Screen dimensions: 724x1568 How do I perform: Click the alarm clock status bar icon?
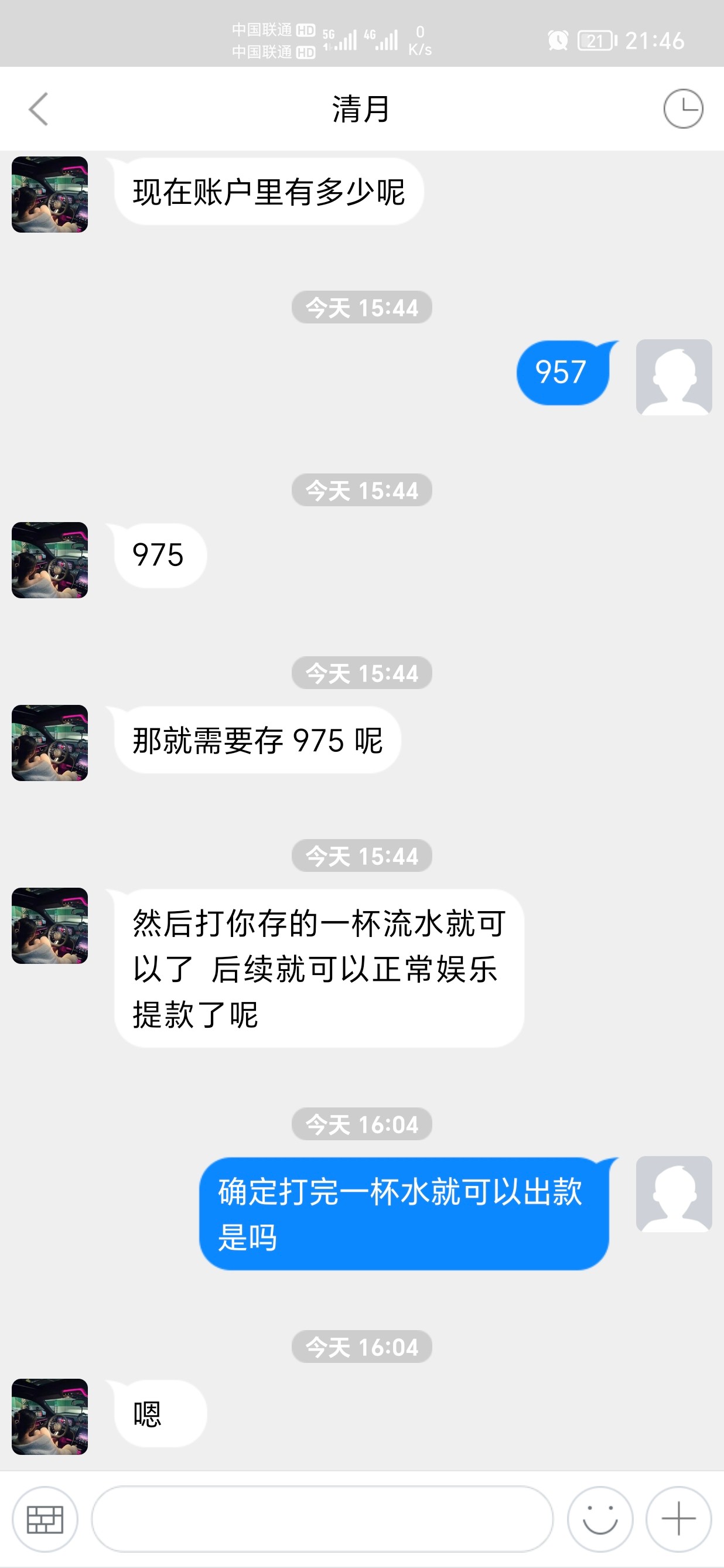557,40
